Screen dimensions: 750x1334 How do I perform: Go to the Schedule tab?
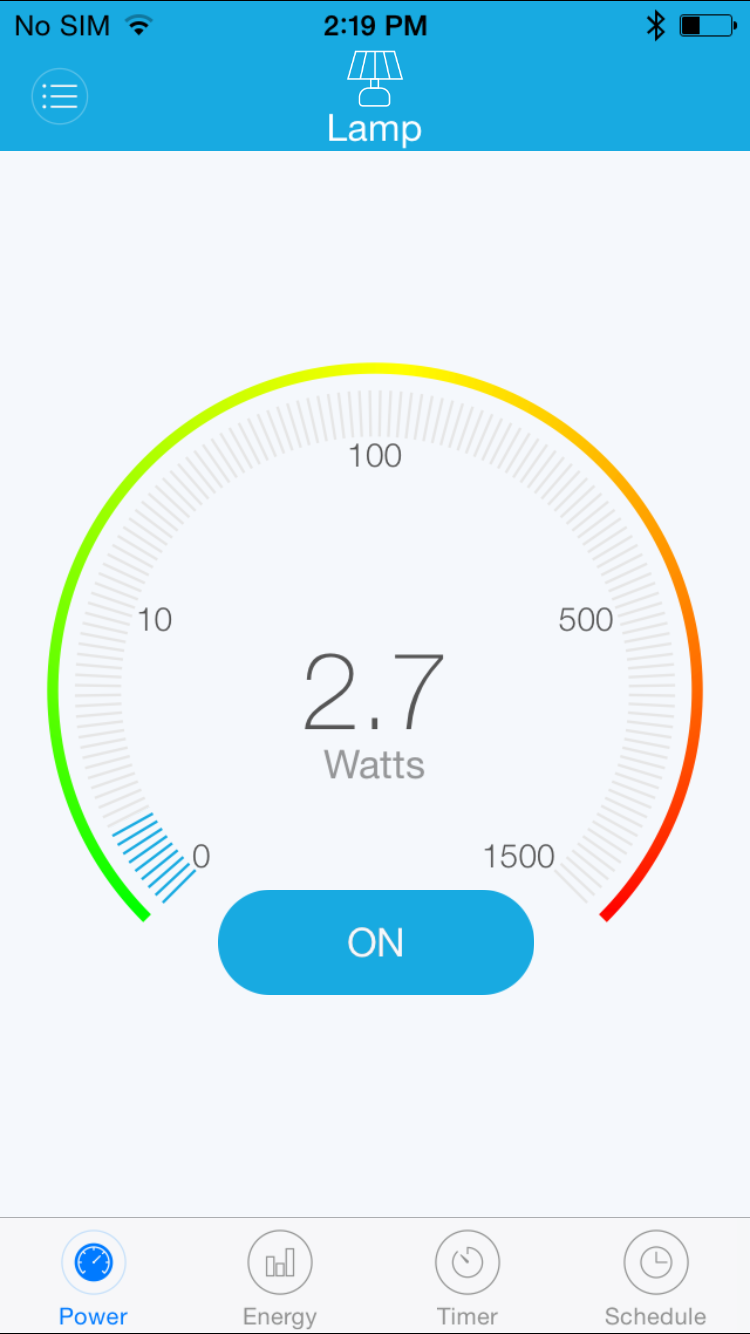pyautogui.click(x=655, y=1277)
